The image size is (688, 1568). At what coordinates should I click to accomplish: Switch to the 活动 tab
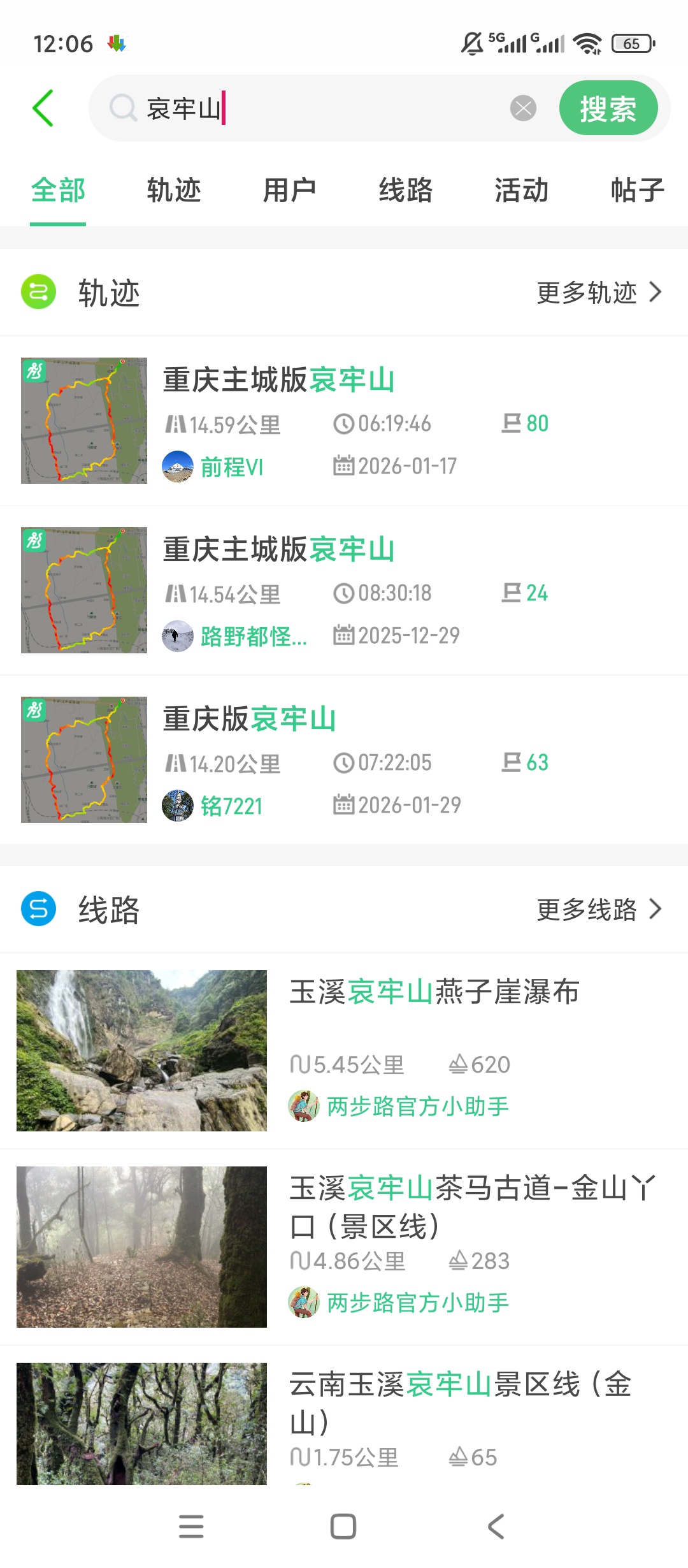(522, 191)
